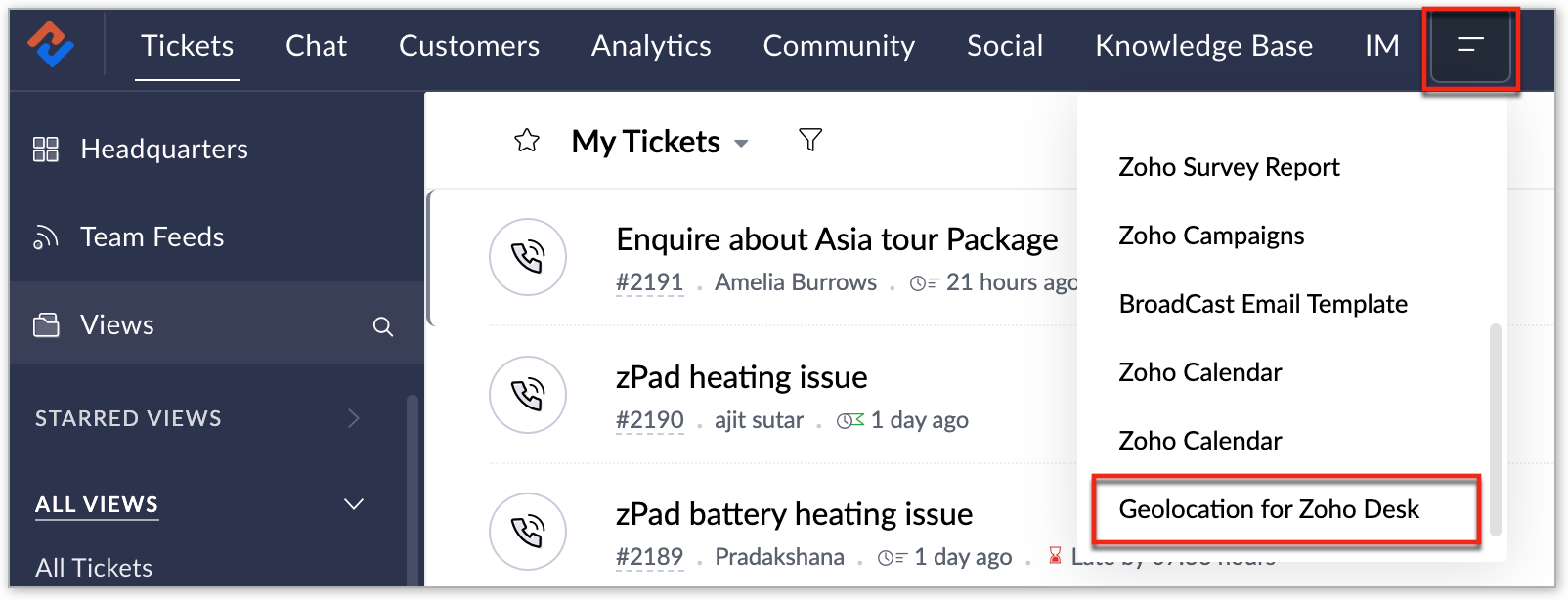Switch to the Community tab
Viewport: 1568px width, 600px height.
click(839, 46)
